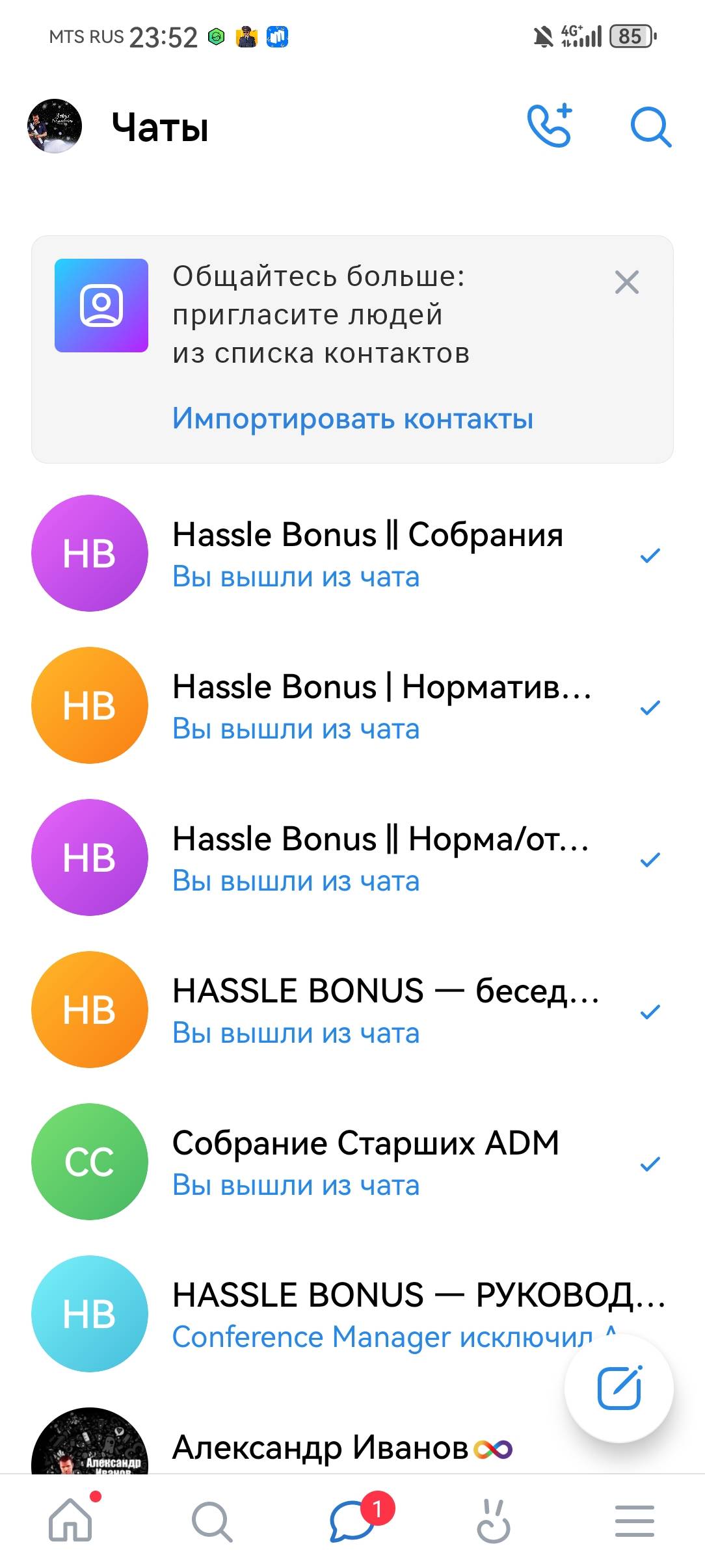Image resolution: width=705 pixels, height=1568 pixels.
Task: Open the Собрание Старших ADM chat
Action: [352, 1162]
